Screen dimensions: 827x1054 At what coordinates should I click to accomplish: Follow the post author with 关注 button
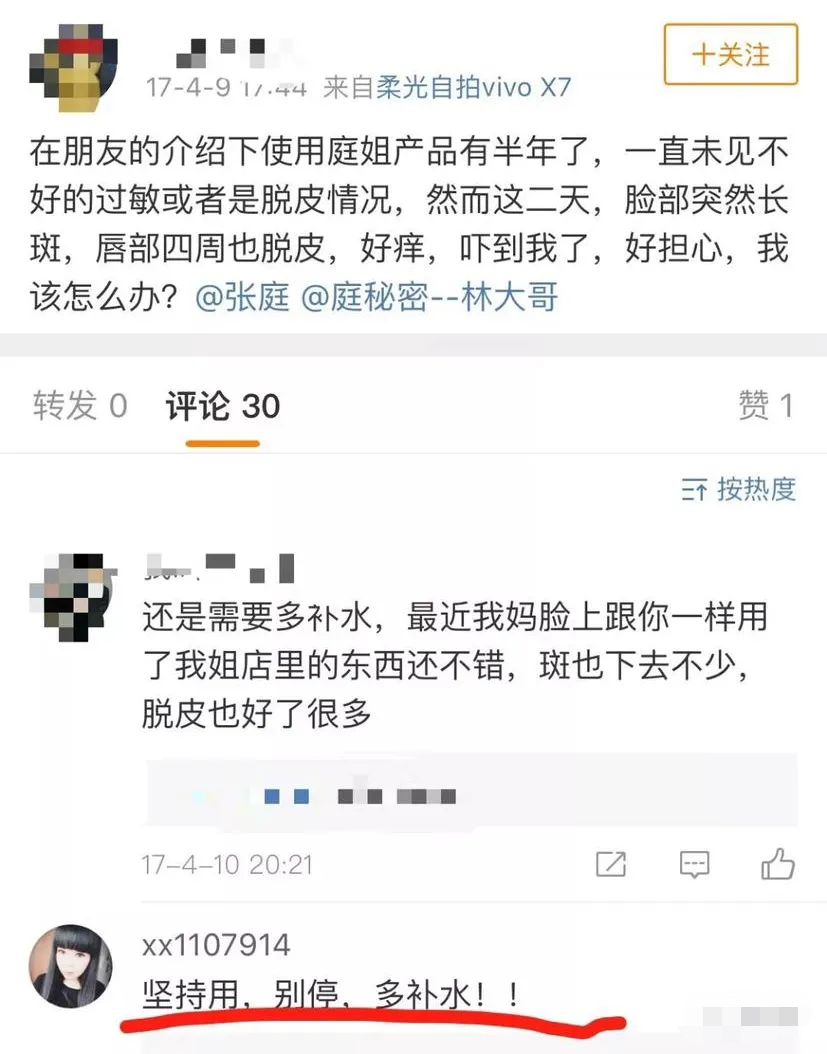coord(731,54)
